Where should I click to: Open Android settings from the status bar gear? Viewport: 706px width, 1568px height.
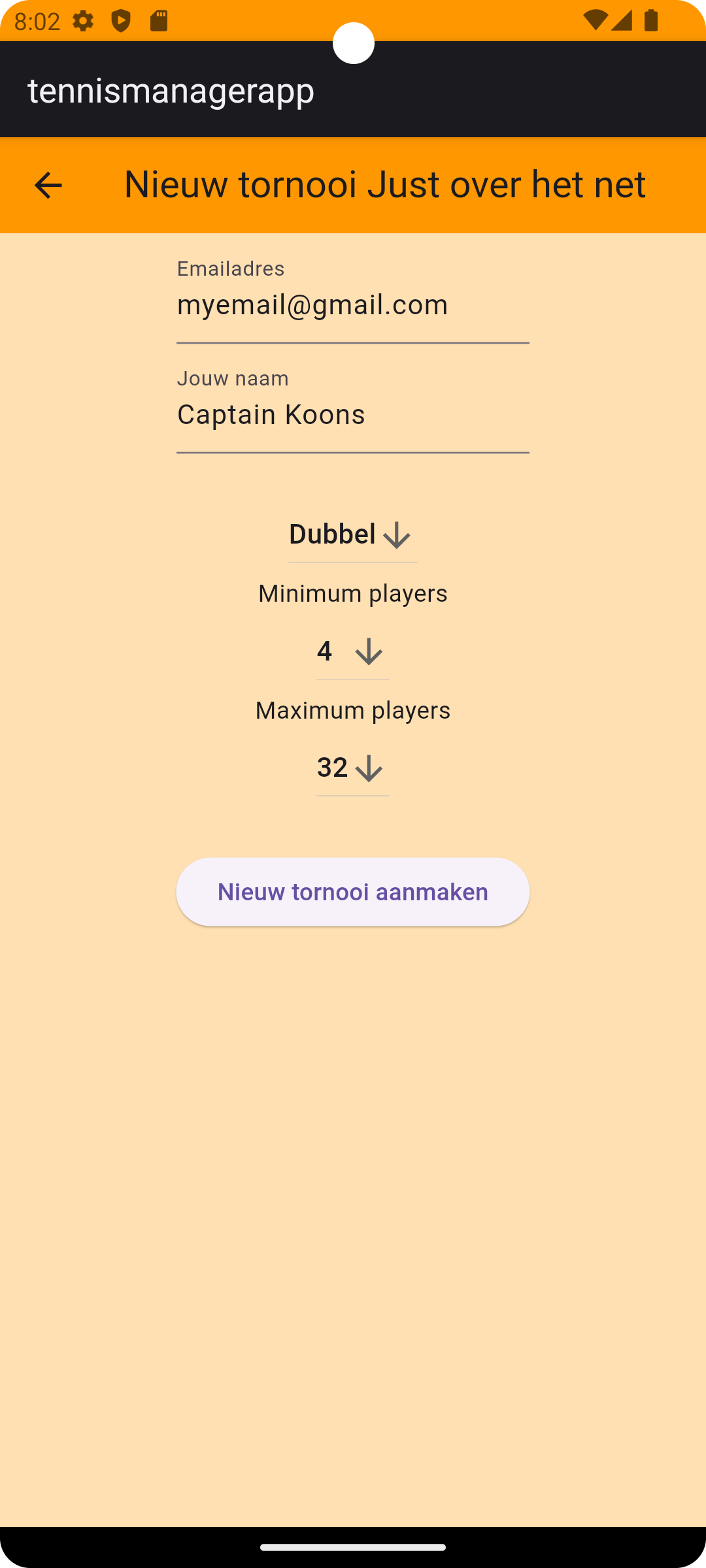point(82,22)
